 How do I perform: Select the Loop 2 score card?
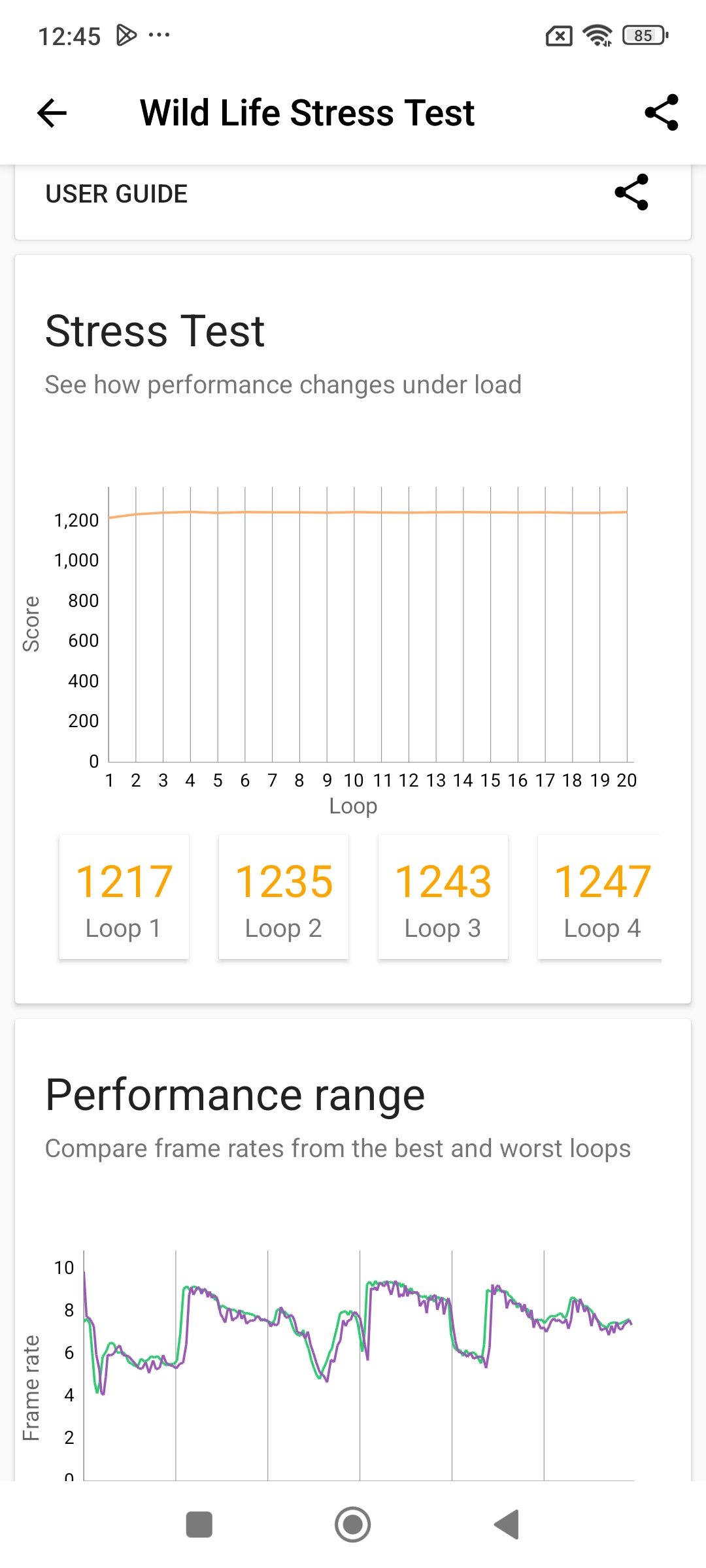[284, 897]
